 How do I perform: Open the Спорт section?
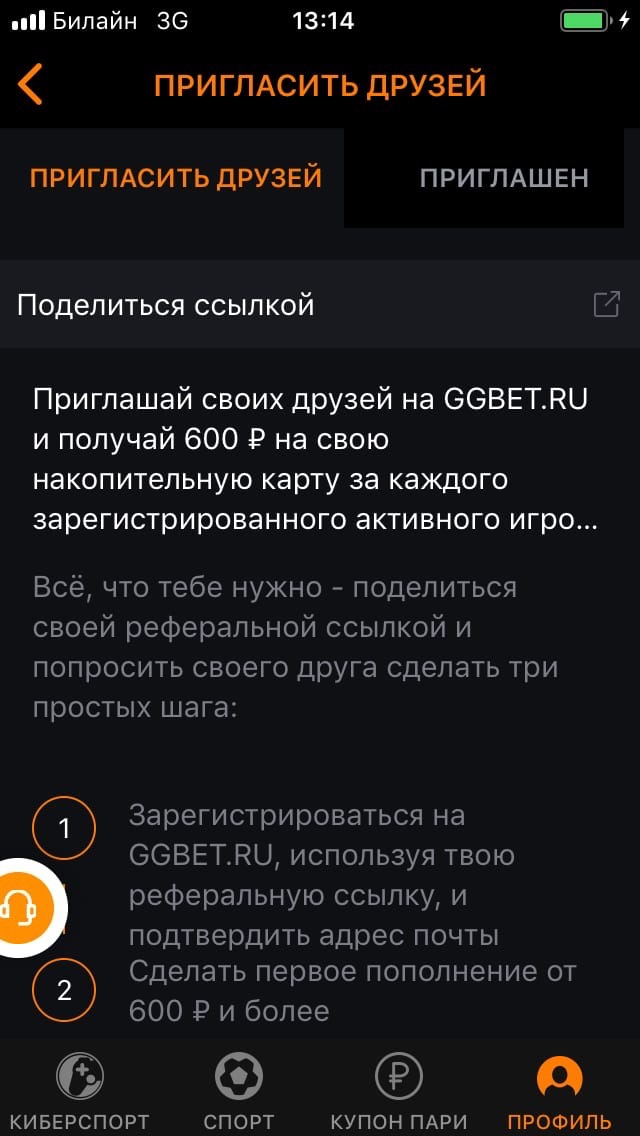pos(238,1092)
